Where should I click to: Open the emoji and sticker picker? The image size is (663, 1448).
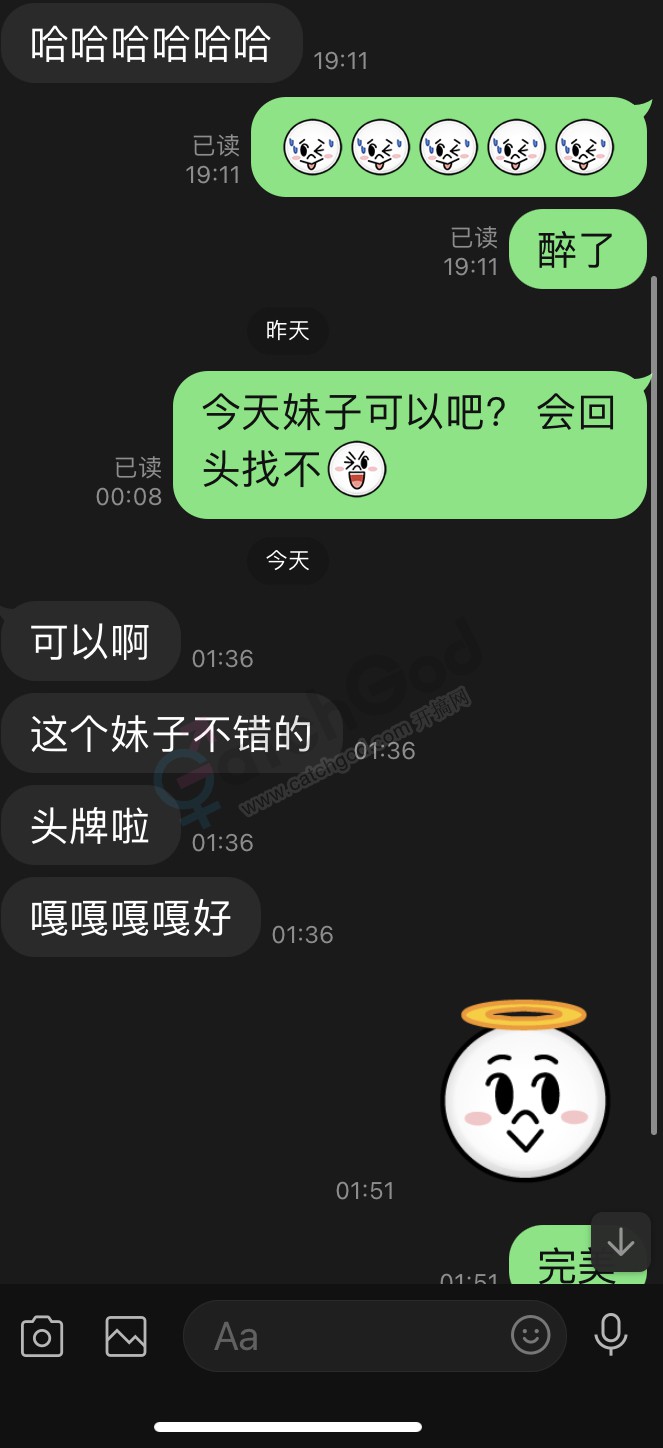[x=531, y=1334]
